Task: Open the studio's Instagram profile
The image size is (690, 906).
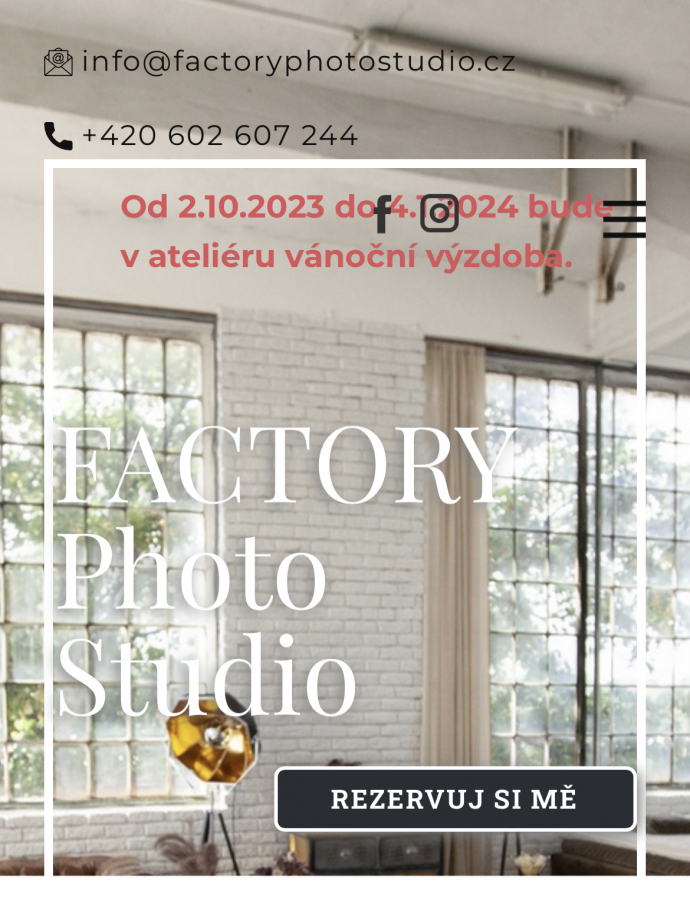Action: pyautogui.click(x=439, y=213)
